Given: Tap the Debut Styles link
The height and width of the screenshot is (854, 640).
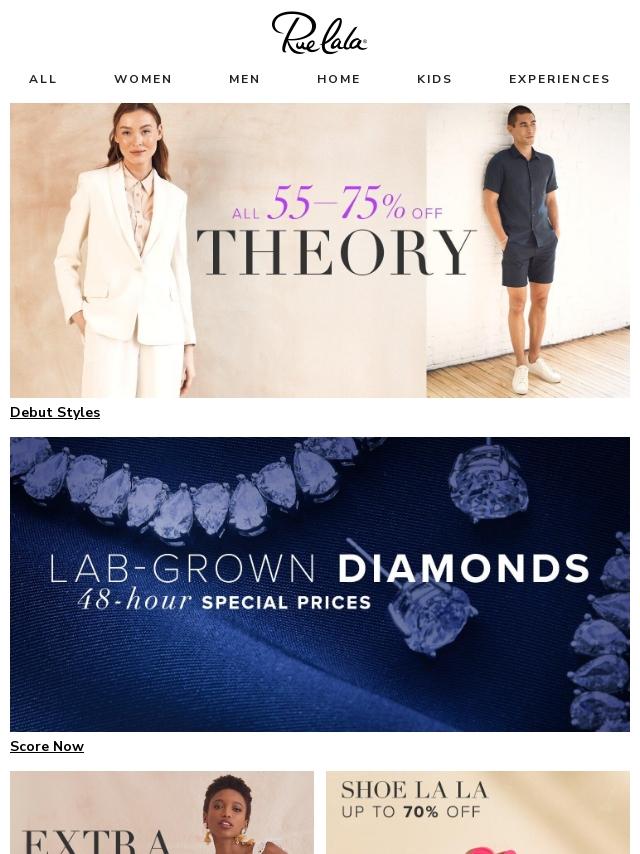Looking at the screenshot, I should click(55, 413).
